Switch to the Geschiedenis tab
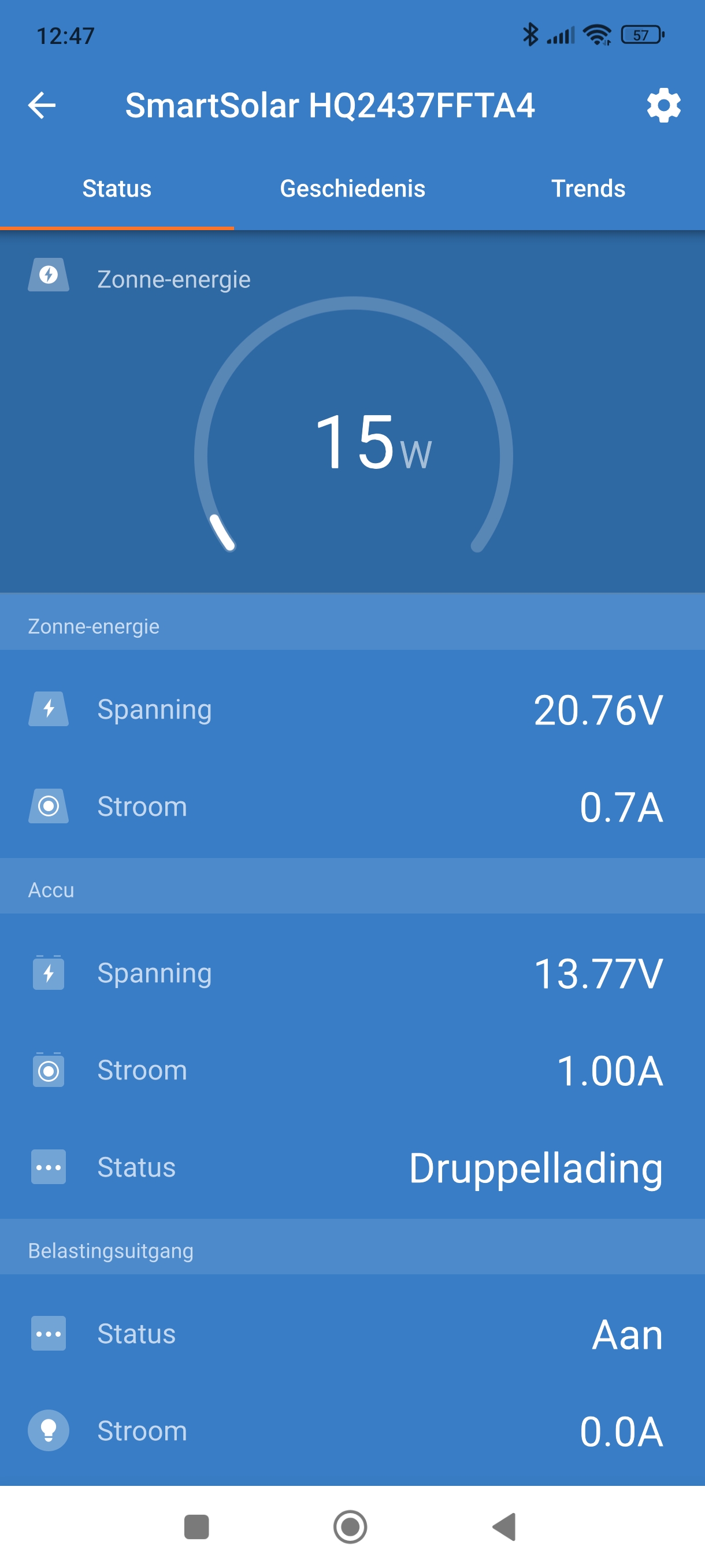Screen dimensions: 705x1568 tap(352, 188)
